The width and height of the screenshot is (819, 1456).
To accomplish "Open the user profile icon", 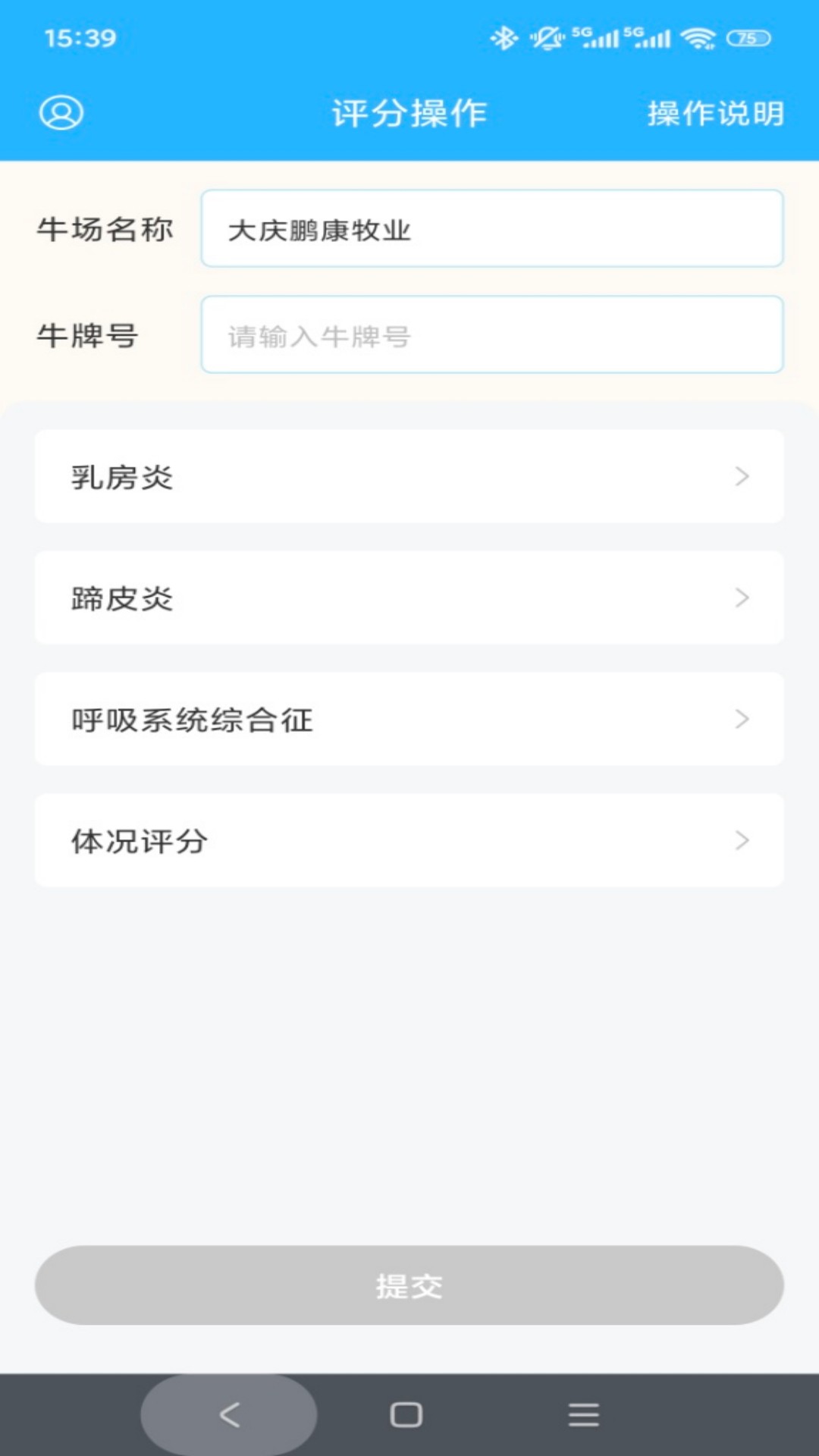I will click(61, 113).
